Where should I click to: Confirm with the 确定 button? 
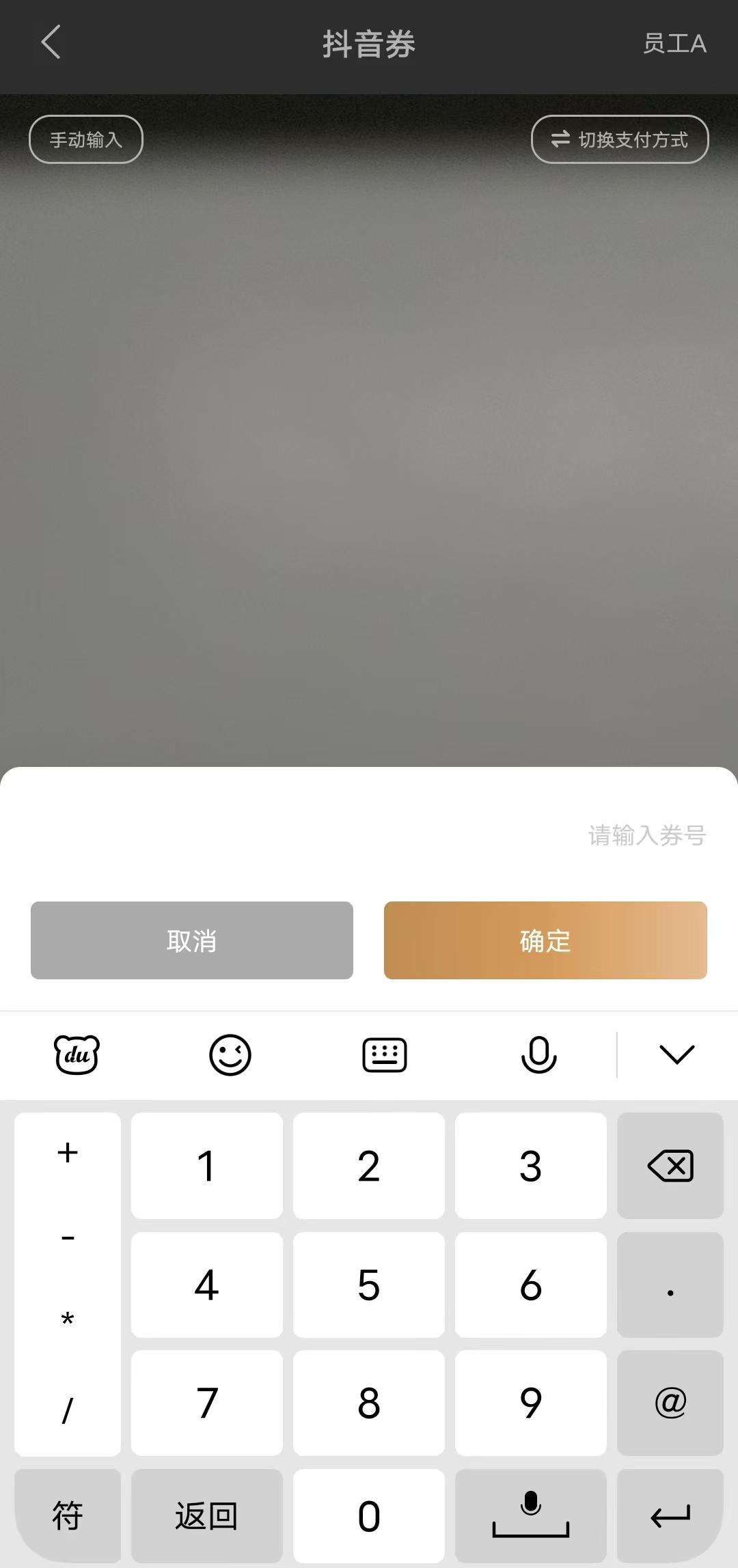point(545,940)
